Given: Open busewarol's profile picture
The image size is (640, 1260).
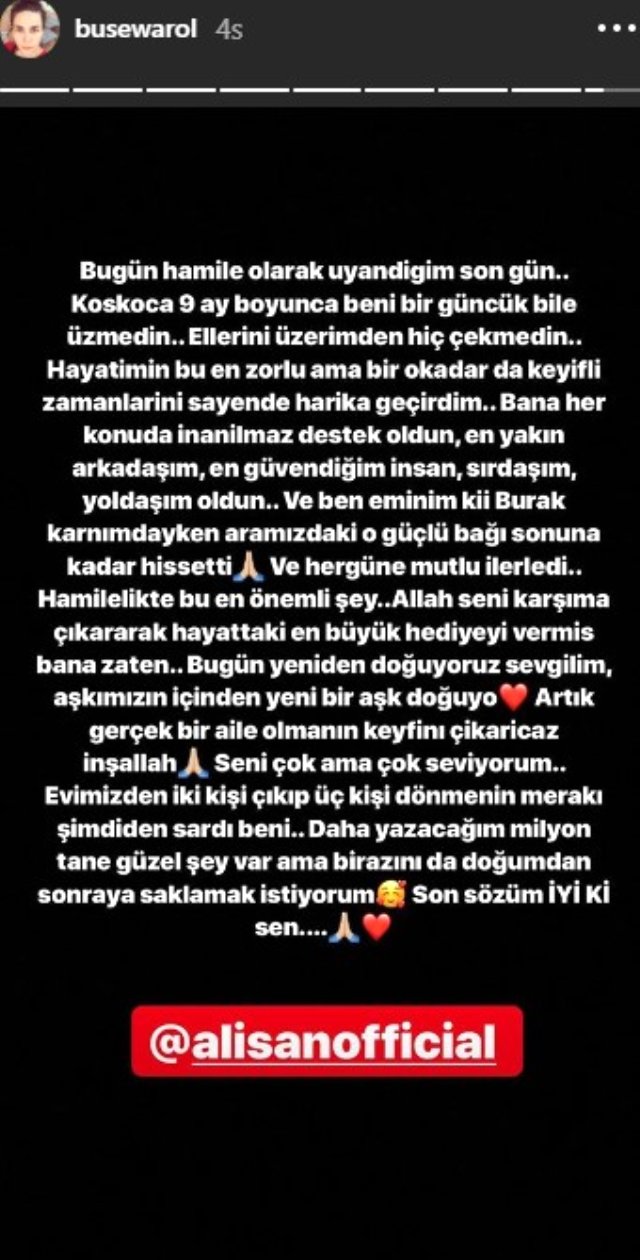Looking at the screenshot, I should click(x=29, y=30).
